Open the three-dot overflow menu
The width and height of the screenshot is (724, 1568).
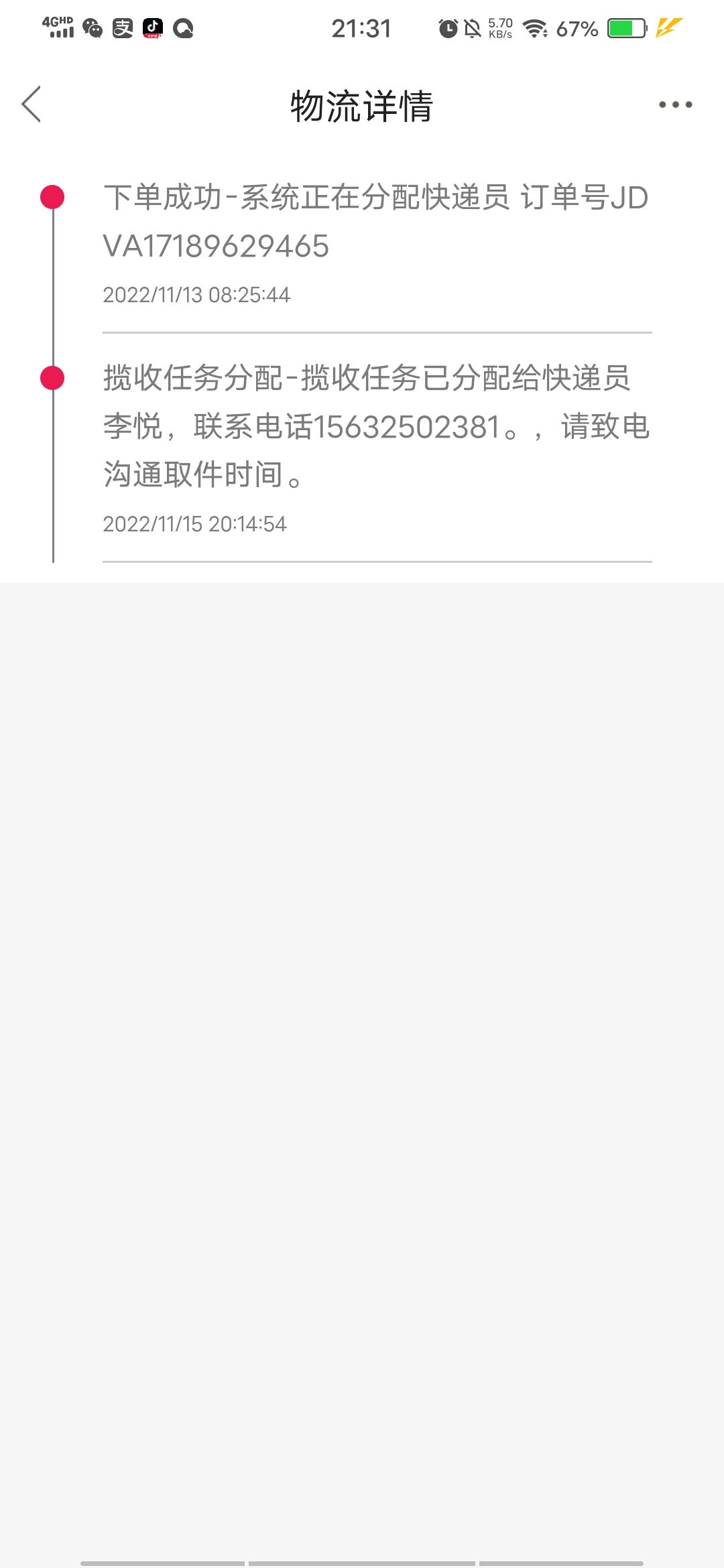[675, 105]
